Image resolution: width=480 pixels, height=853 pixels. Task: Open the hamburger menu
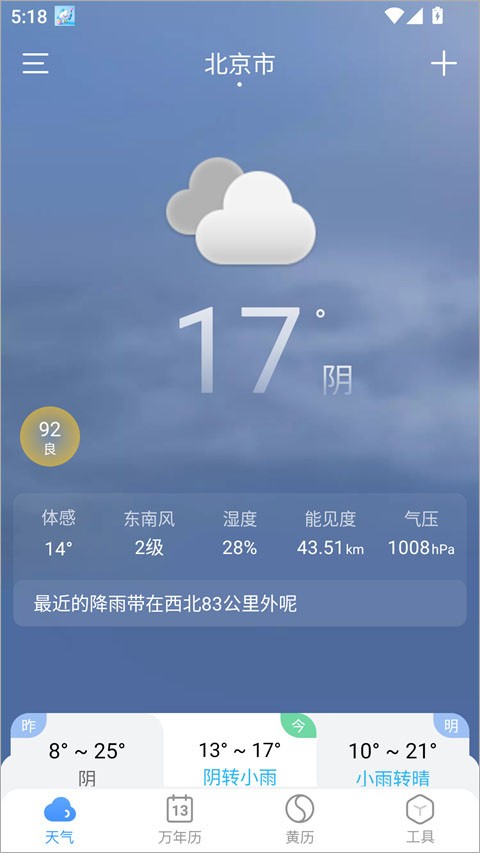tap(35, 63)
